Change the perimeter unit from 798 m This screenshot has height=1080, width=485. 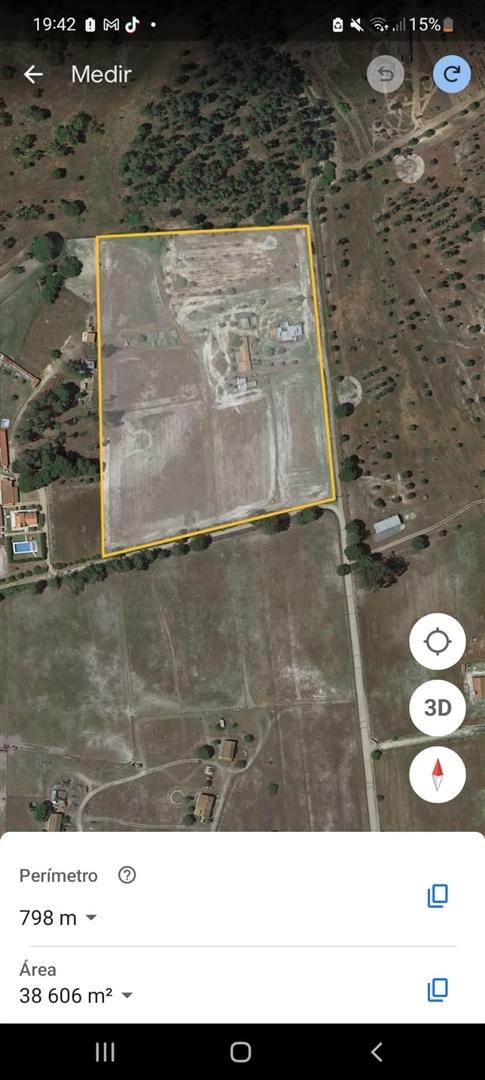click(58, 917)
